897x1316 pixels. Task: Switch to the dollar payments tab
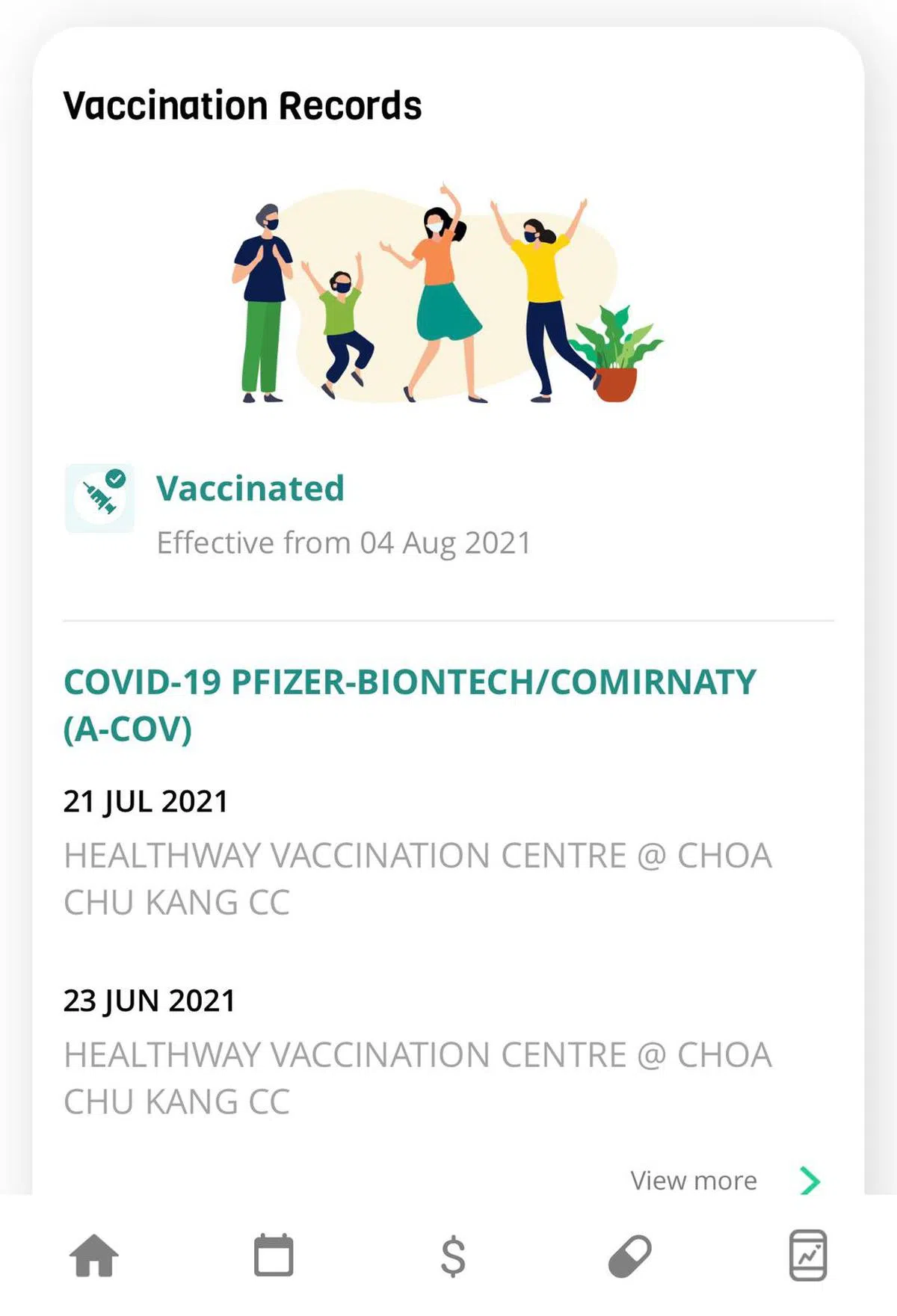453,1255
